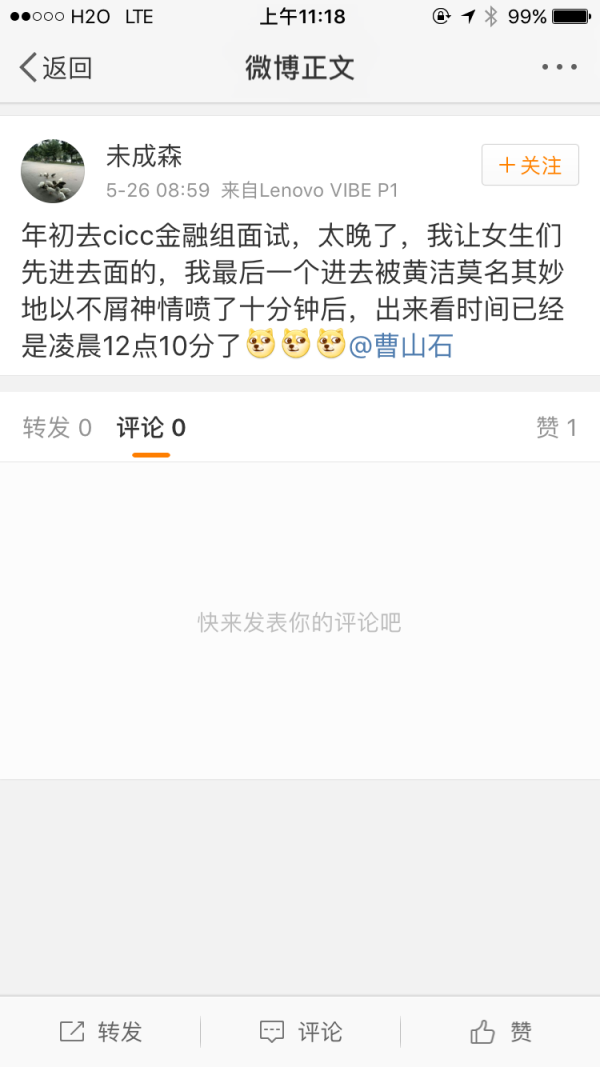The image size is (600, 1067).
Task: Follow 未成森 with the 关注 button
Action: (530, 165)
